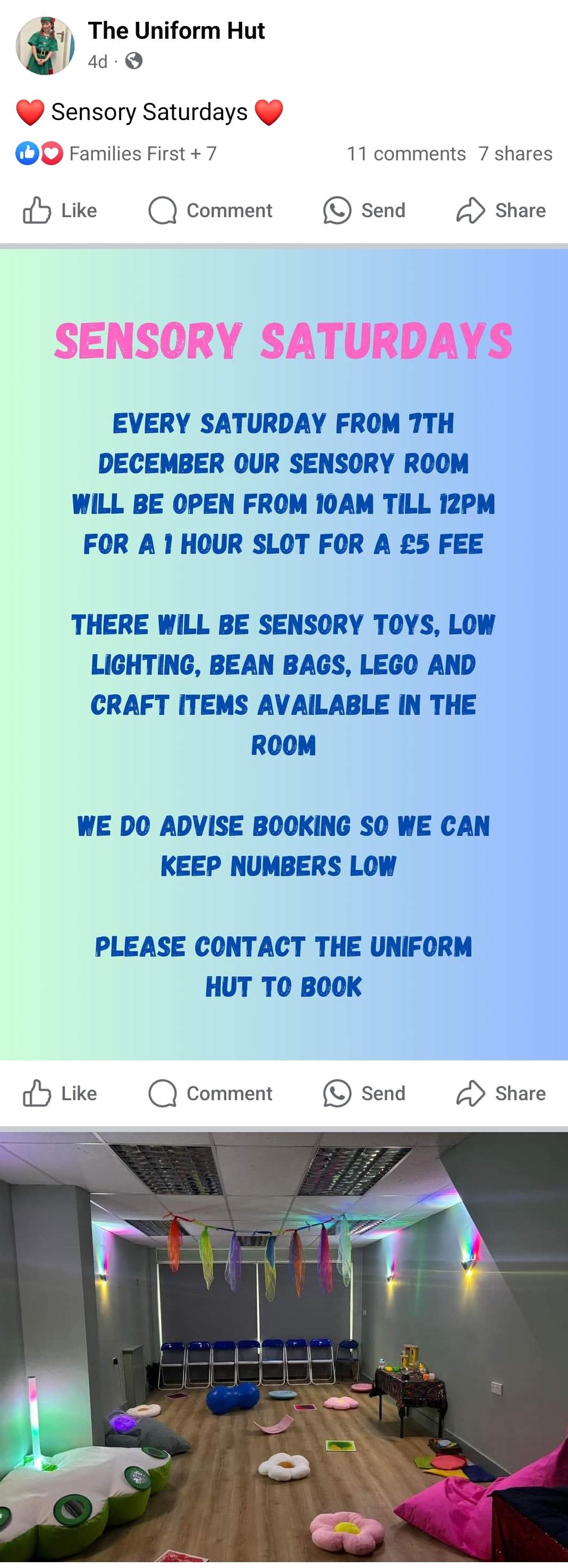Comment on the Sensory Saturdays post
568x1568 pixels.
[210, 211]
